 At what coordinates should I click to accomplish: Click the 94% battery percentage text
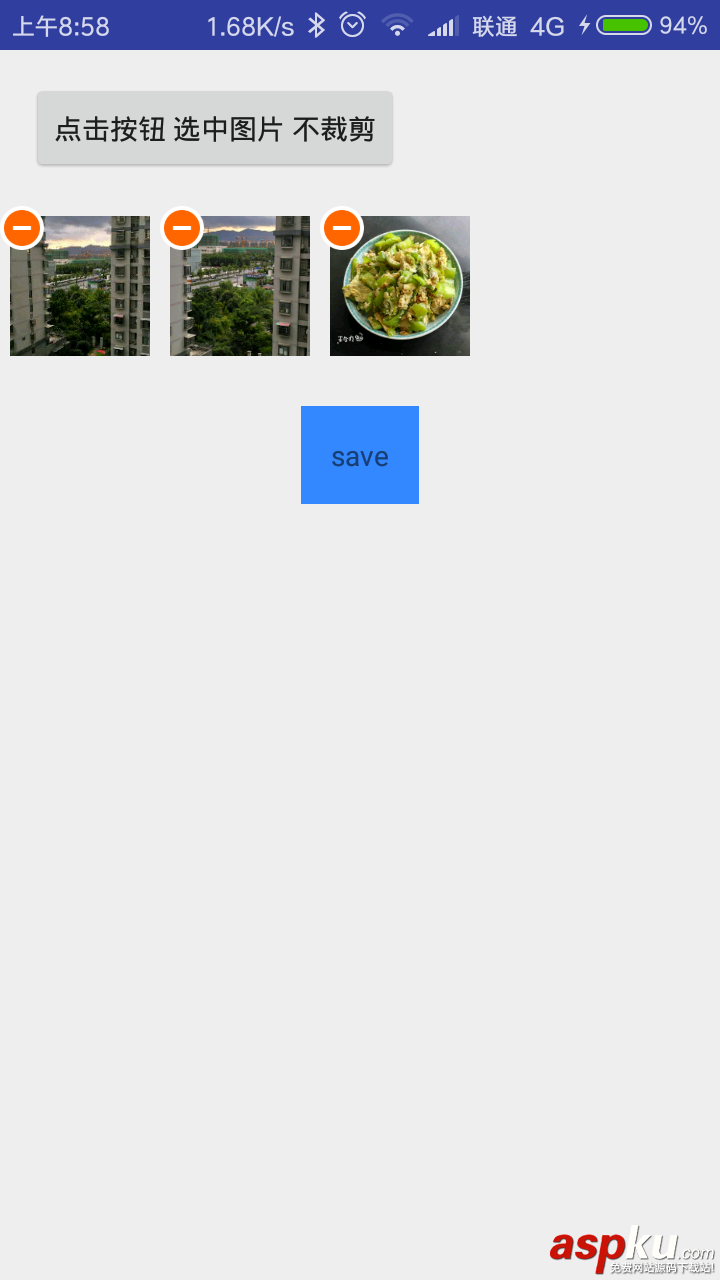click(682, 26)
